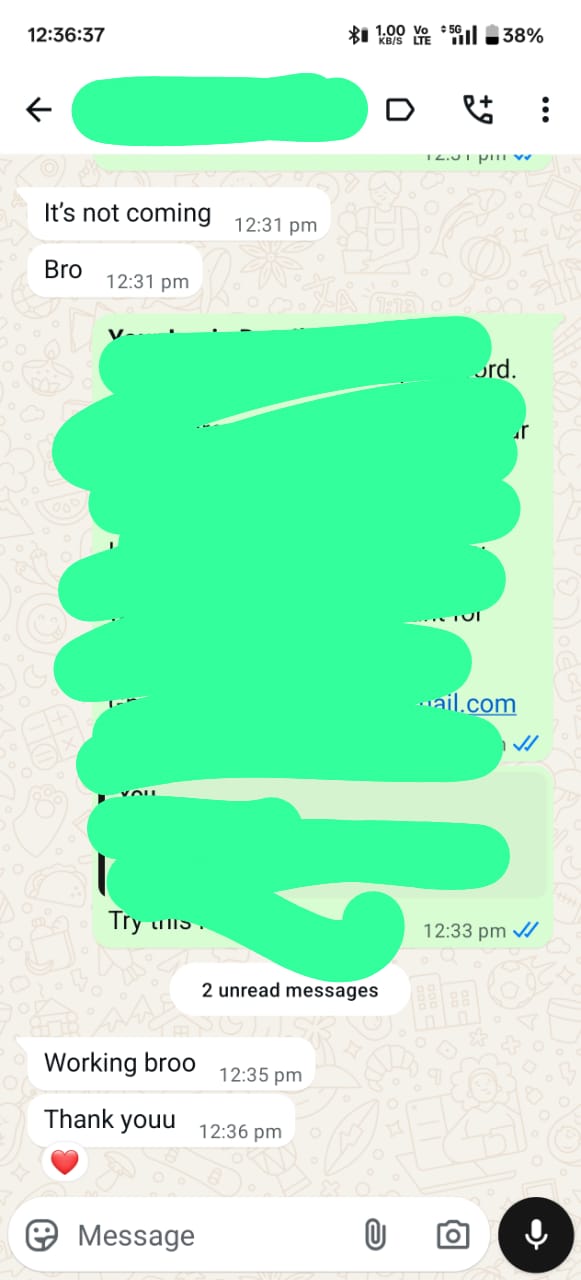
Task: Open the camera from the message bar
Action: coord(453,1236)
